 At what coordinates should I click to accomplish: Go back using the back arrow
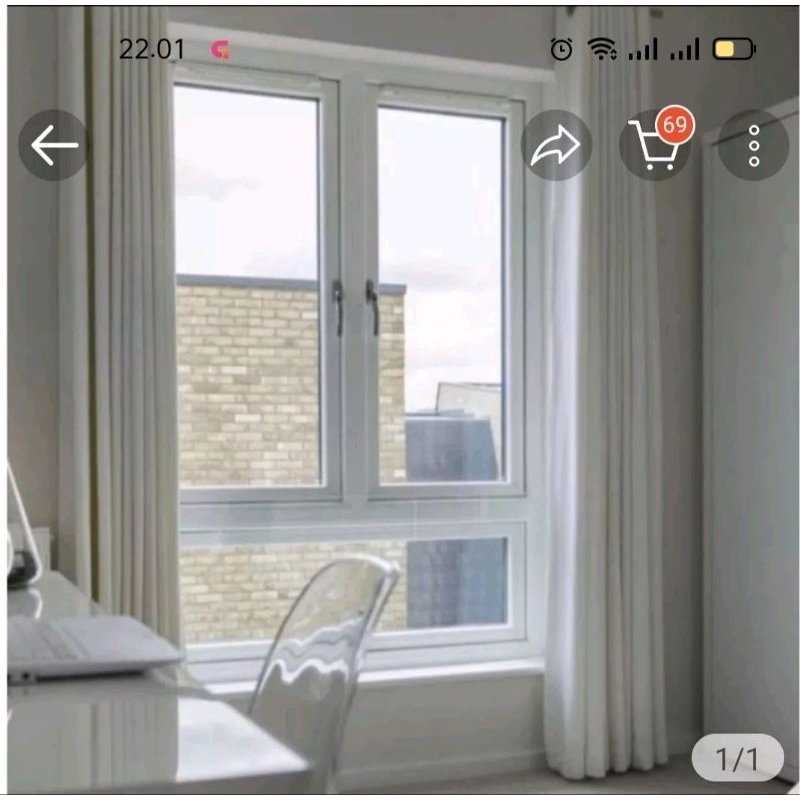(x=53, y=146)
